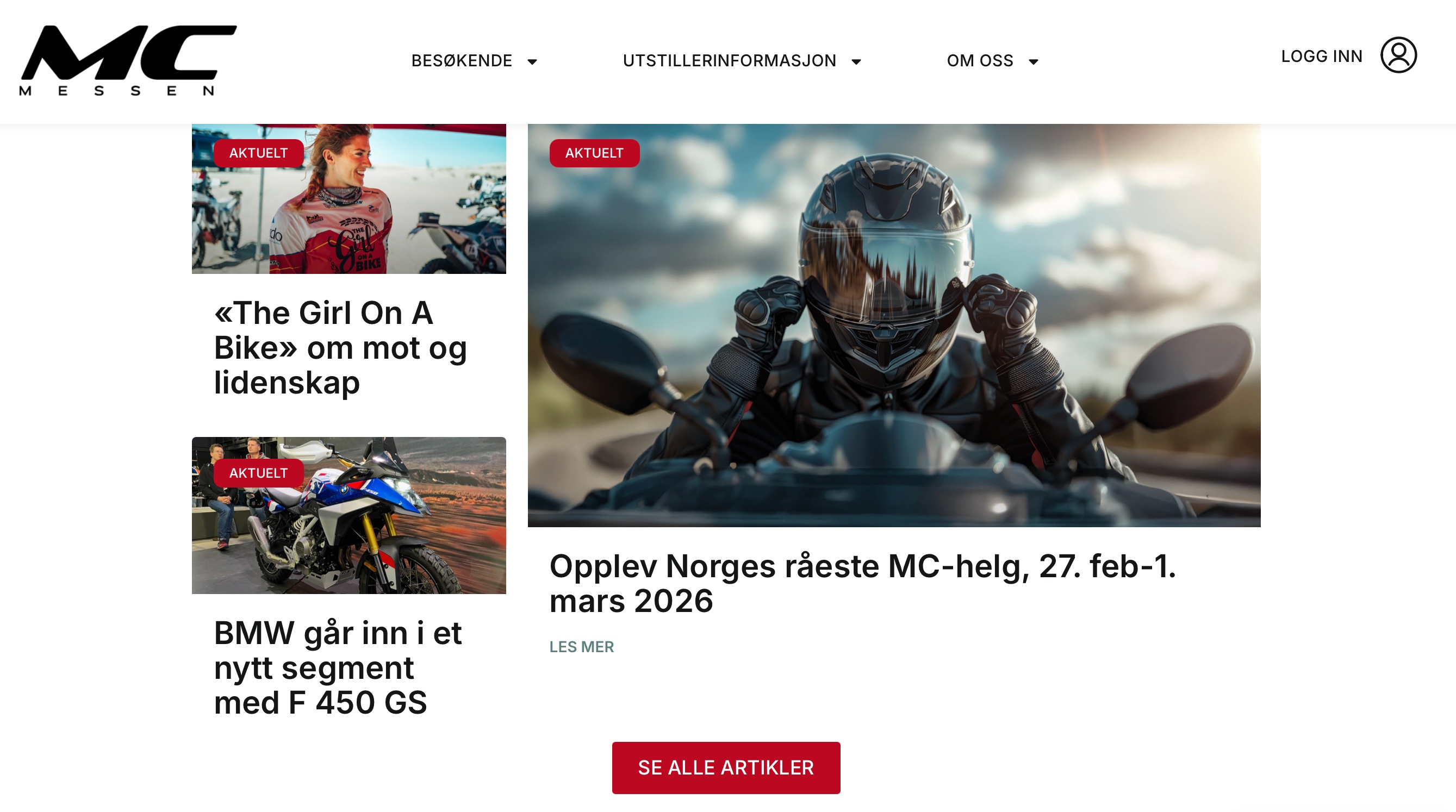This screenshot has width=1456, height=812.
Task: Open the Opplev Norges råeste MC-helg article
Action: [x=862, y=583]
